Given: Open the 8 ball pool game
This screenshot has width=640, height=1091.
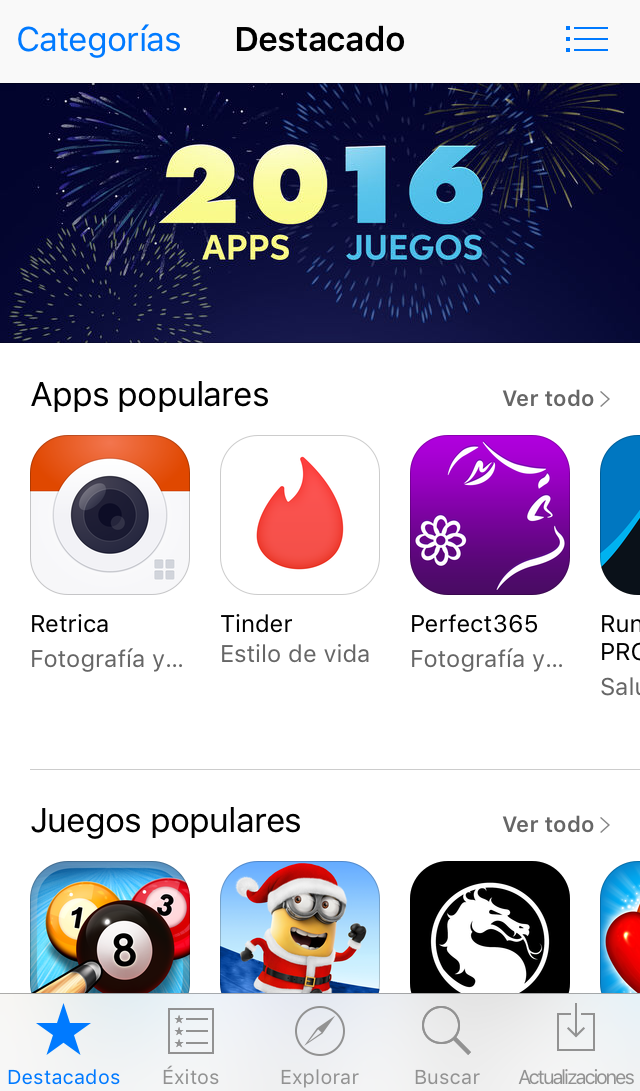Looking at the screenshot, I should [x=110, y=927].
